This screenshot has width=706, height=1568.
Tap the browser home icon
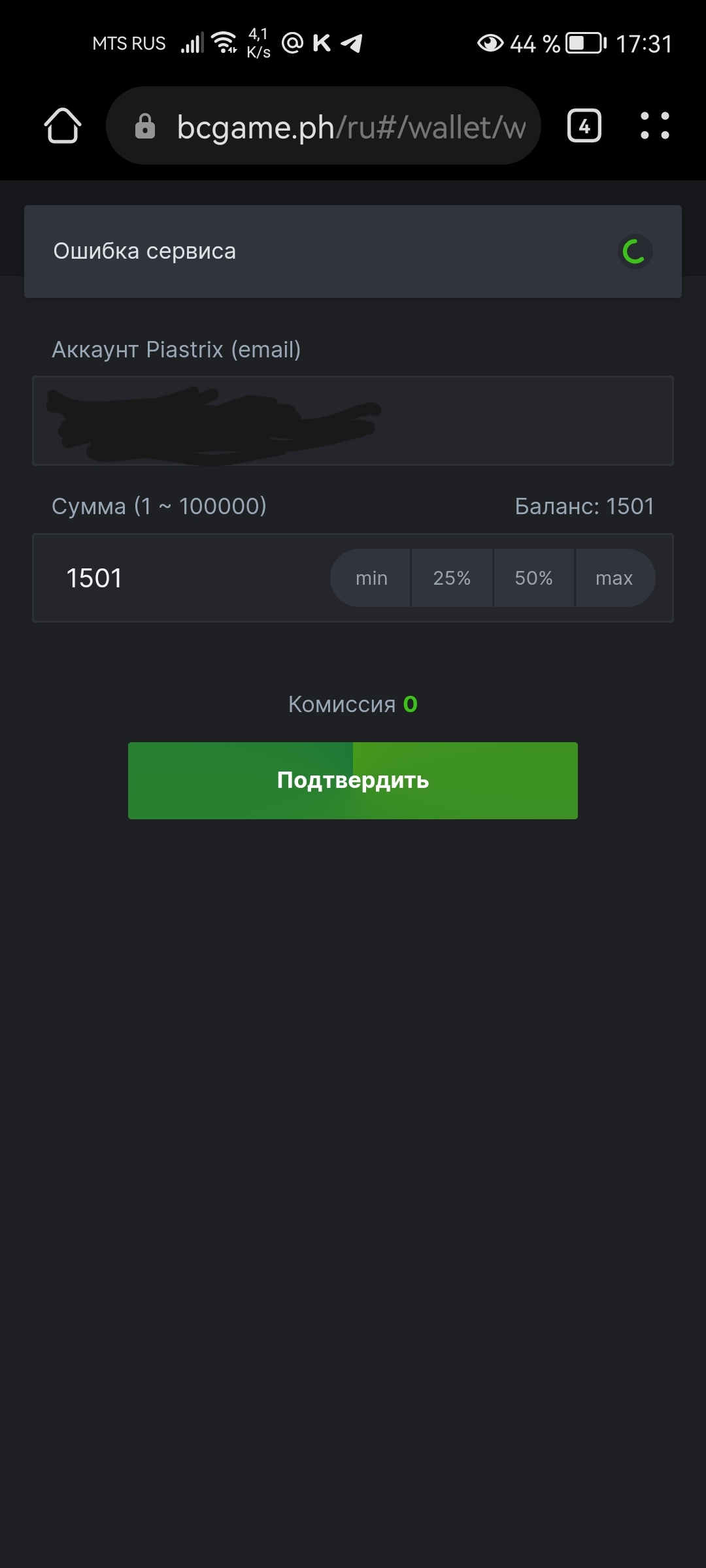[x=63, y=125]
